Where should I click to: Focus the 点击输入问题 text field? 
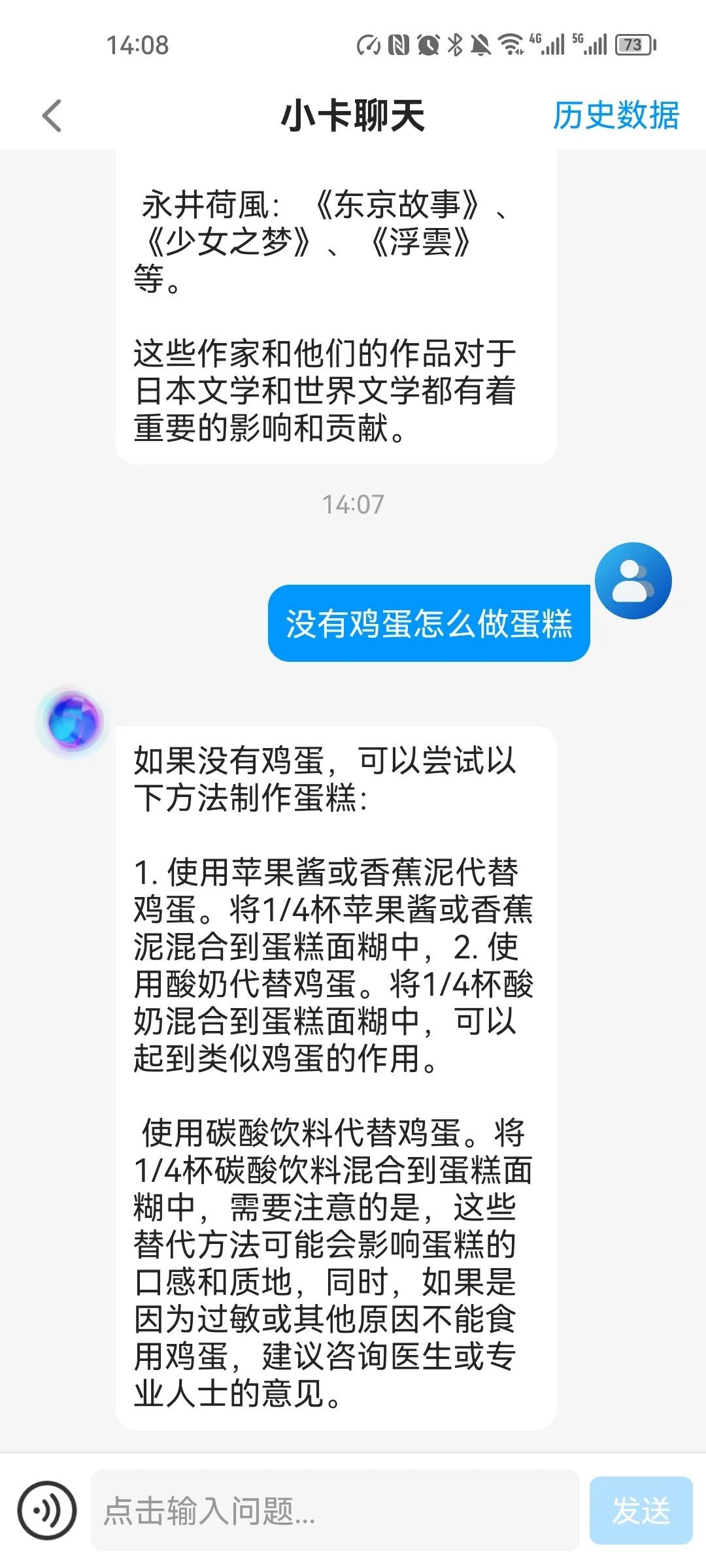[x=335, y=1510]
